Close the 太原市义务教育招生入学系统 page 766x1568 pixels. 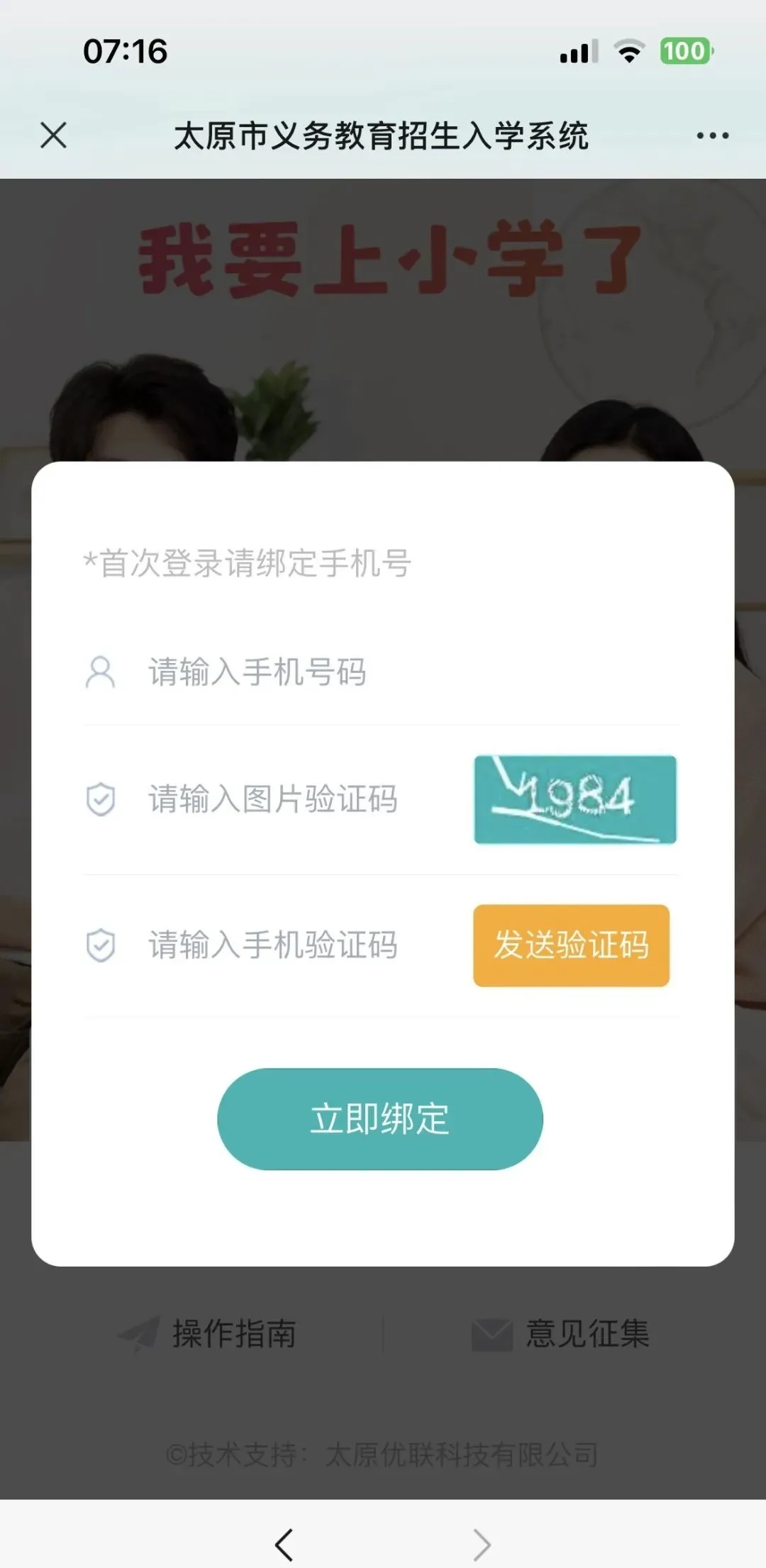54,135
